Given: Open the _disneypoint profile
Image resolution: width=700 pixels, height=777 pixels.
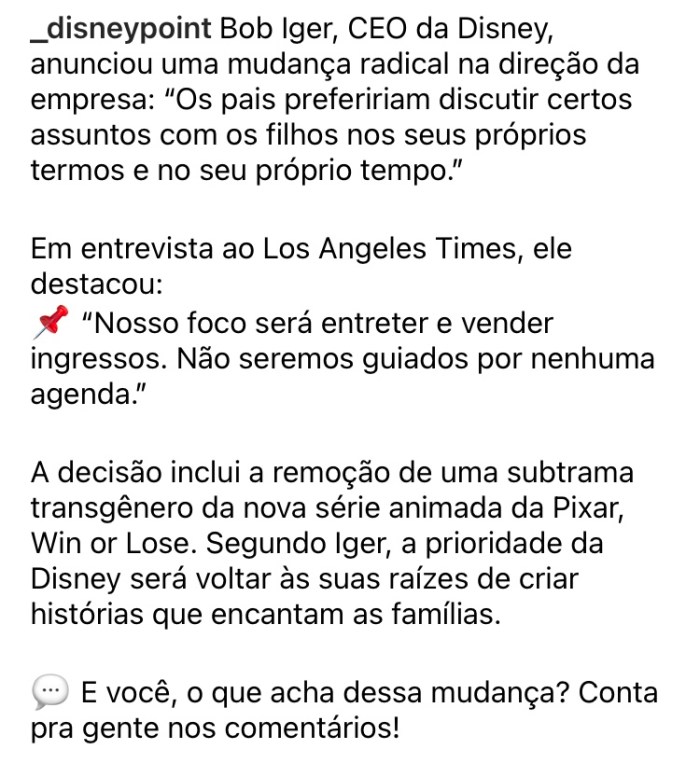Looking at the screenshot, I should 122,30.
